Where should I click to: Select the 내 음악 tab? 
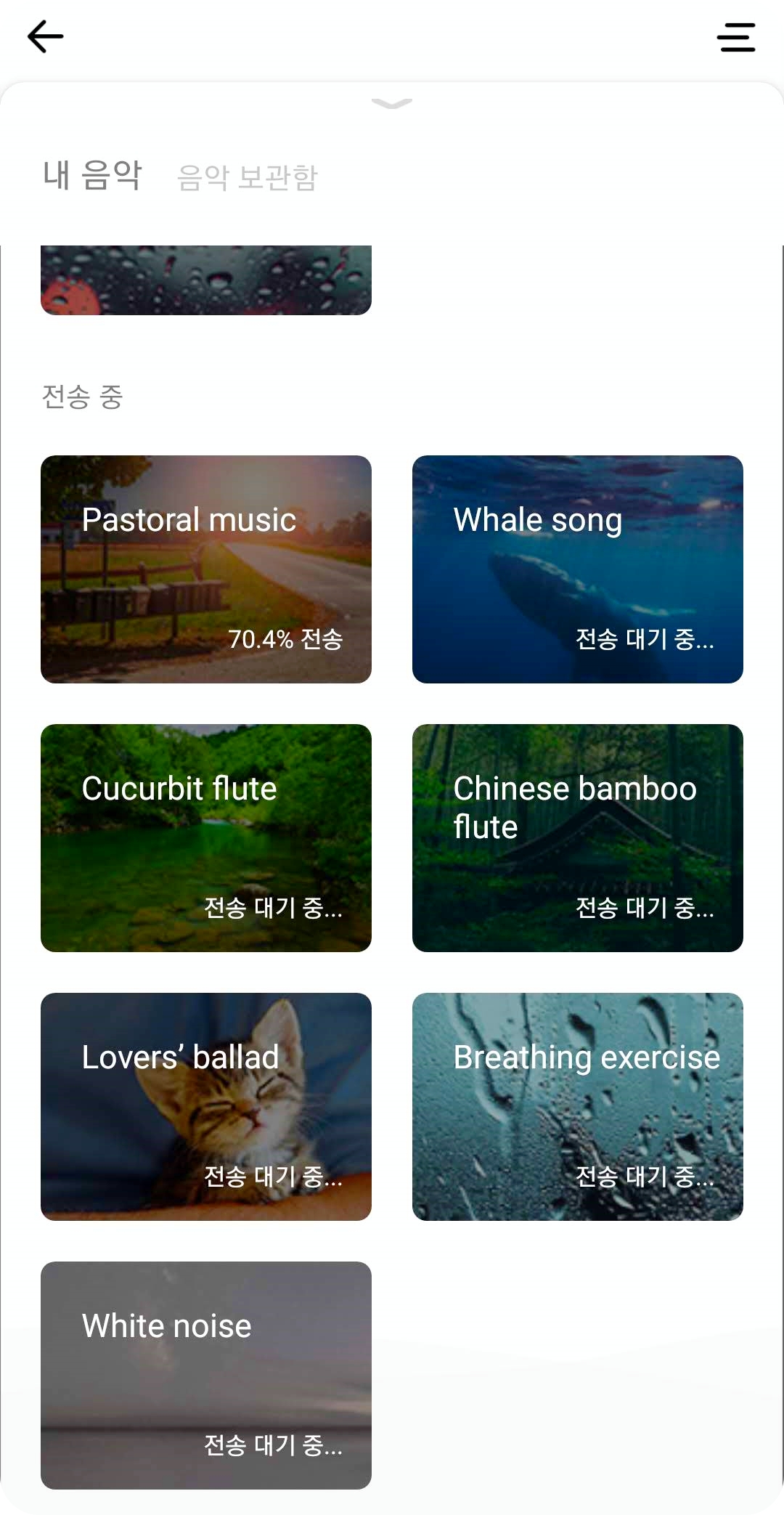92,176
